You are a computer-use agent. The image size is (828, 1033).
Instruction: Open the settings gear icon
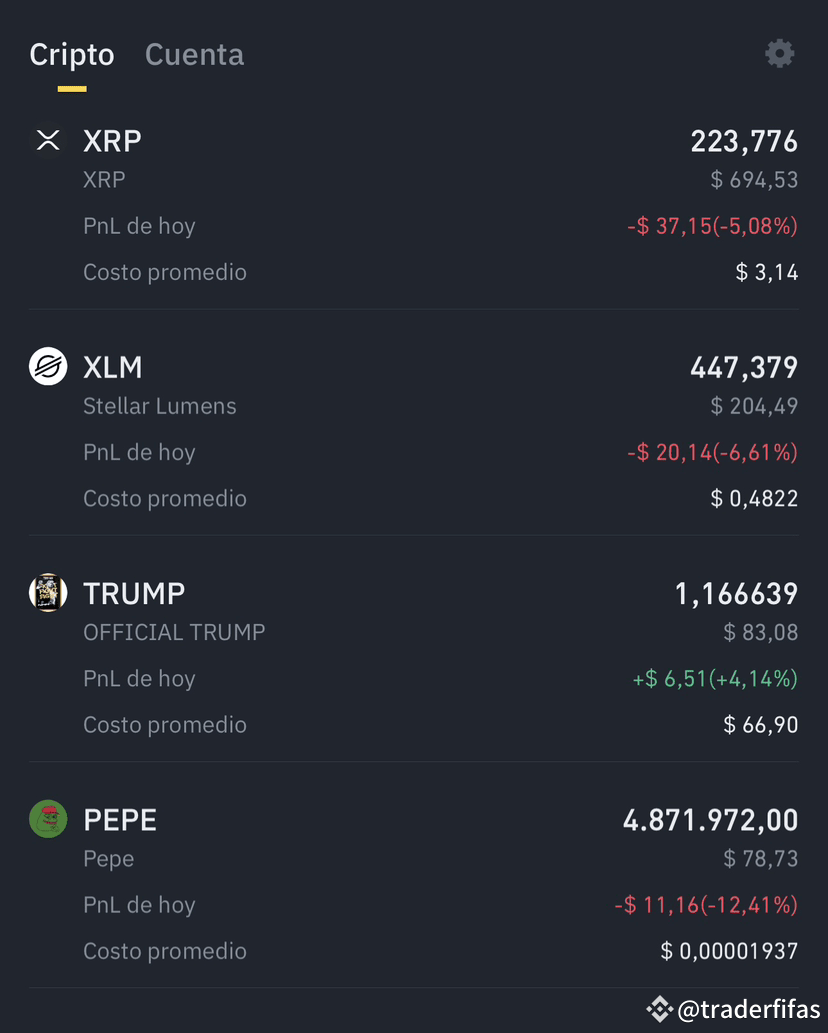click(779, 53)
